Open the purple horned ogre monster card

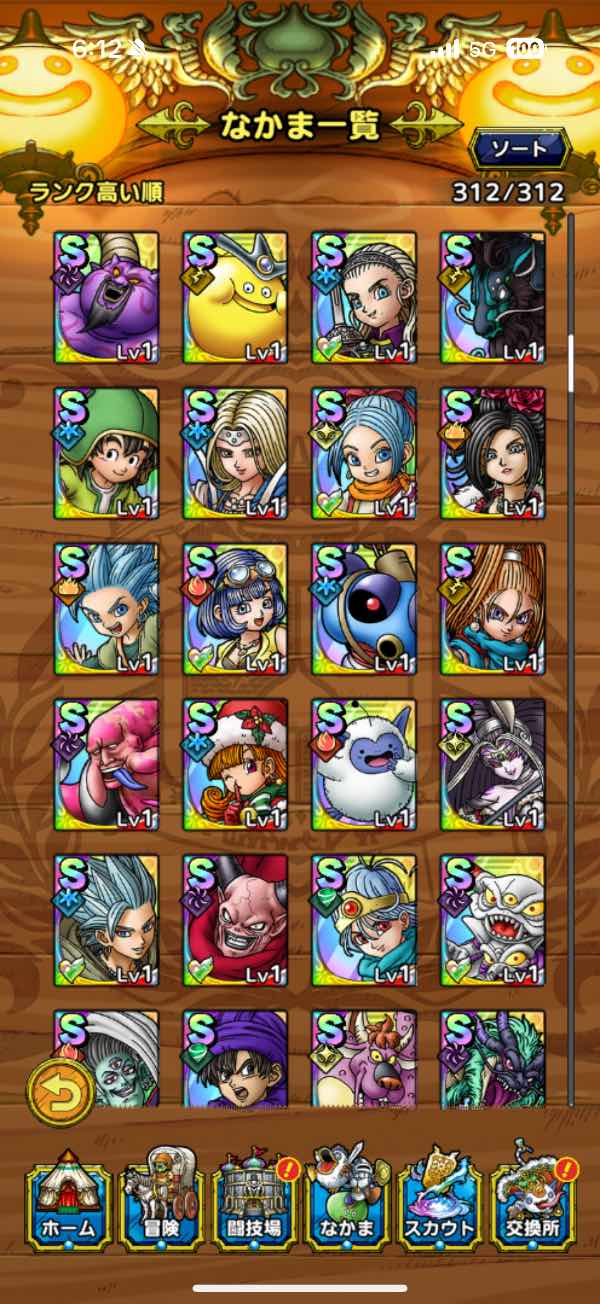(x=107, y=299)
